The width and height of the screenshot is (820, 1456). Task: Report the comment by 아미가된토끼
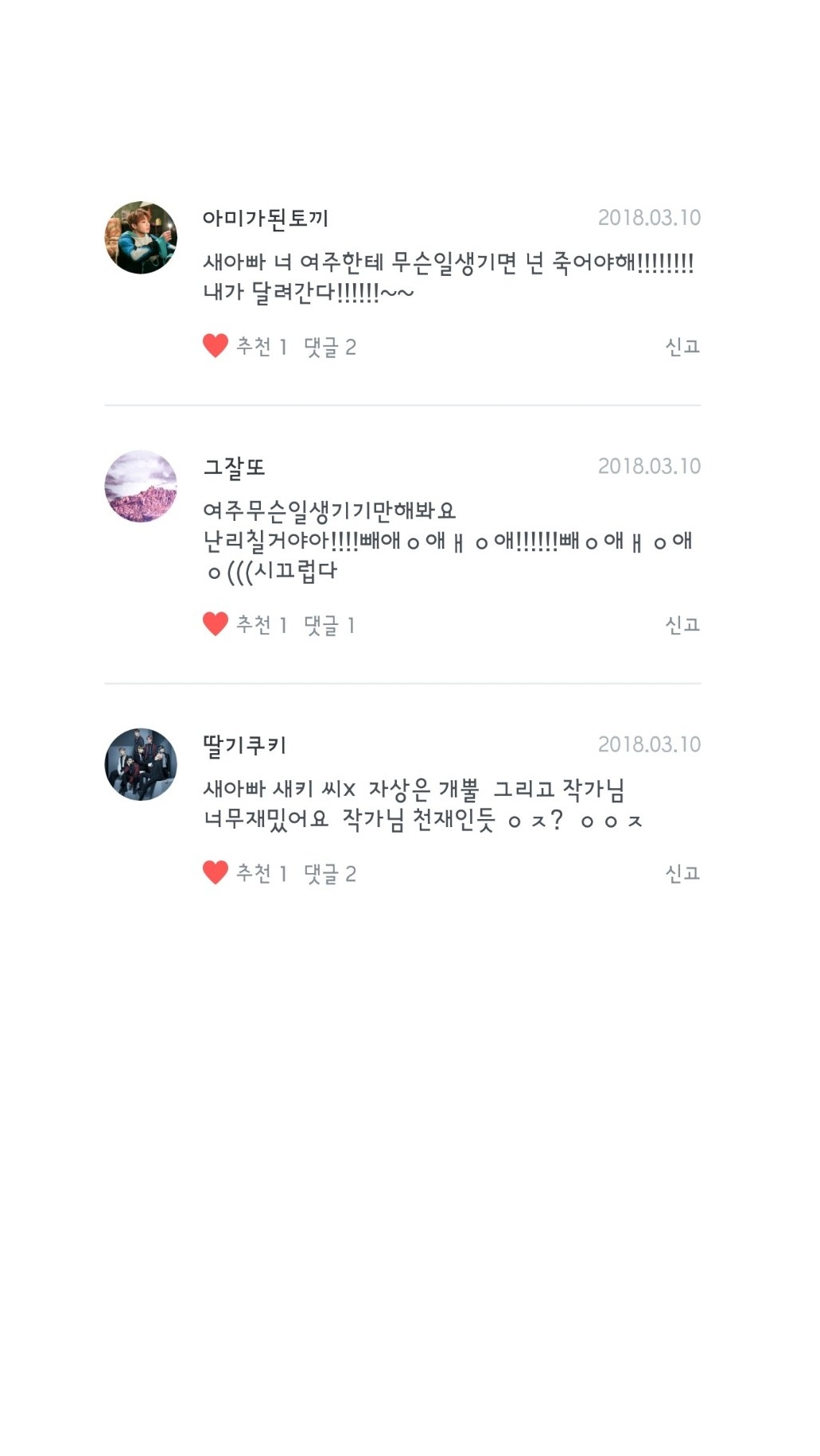(682, 347)
